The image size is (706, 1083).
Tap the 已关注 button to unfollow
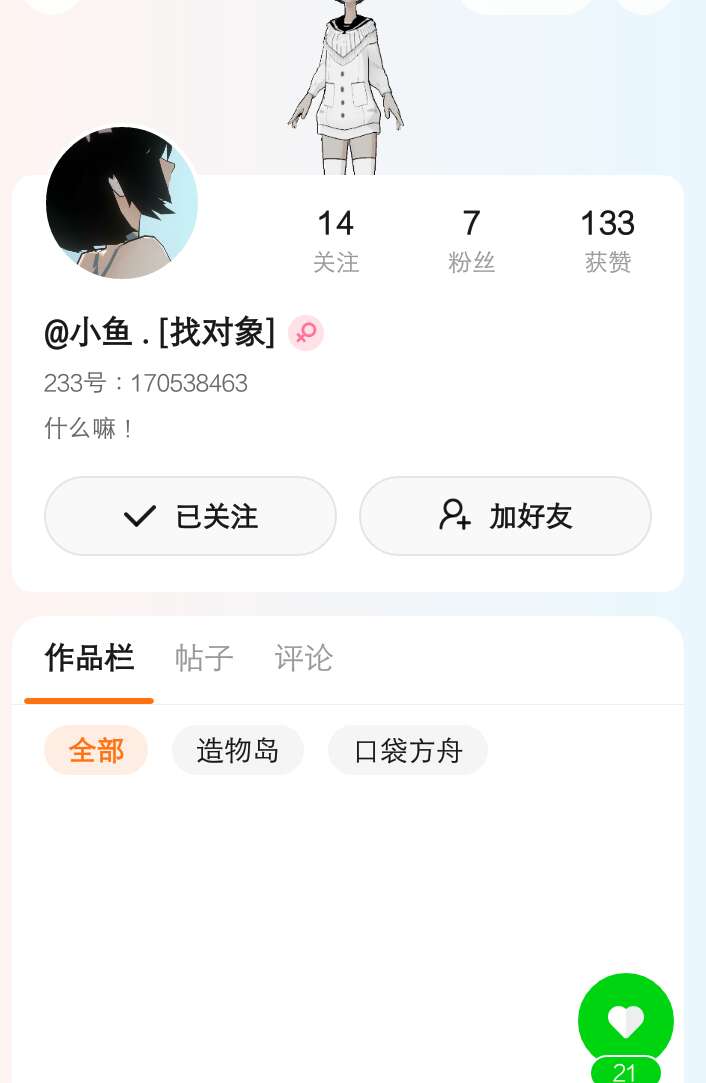[190, 516]
